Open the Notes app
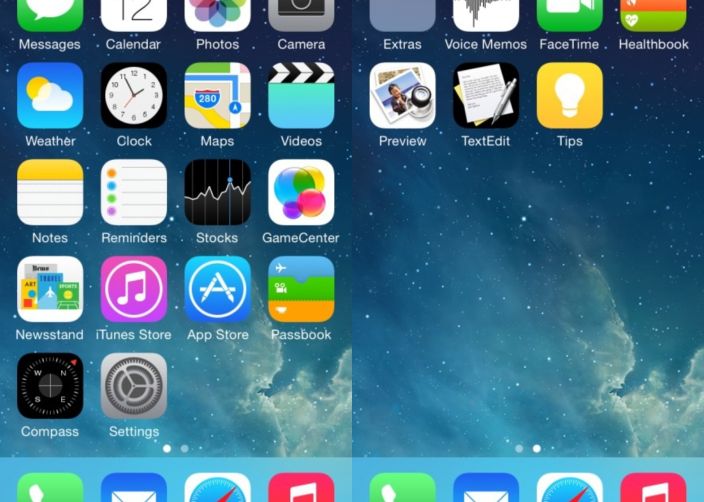This screenshot has width=704, height=502. pos(50,193)
